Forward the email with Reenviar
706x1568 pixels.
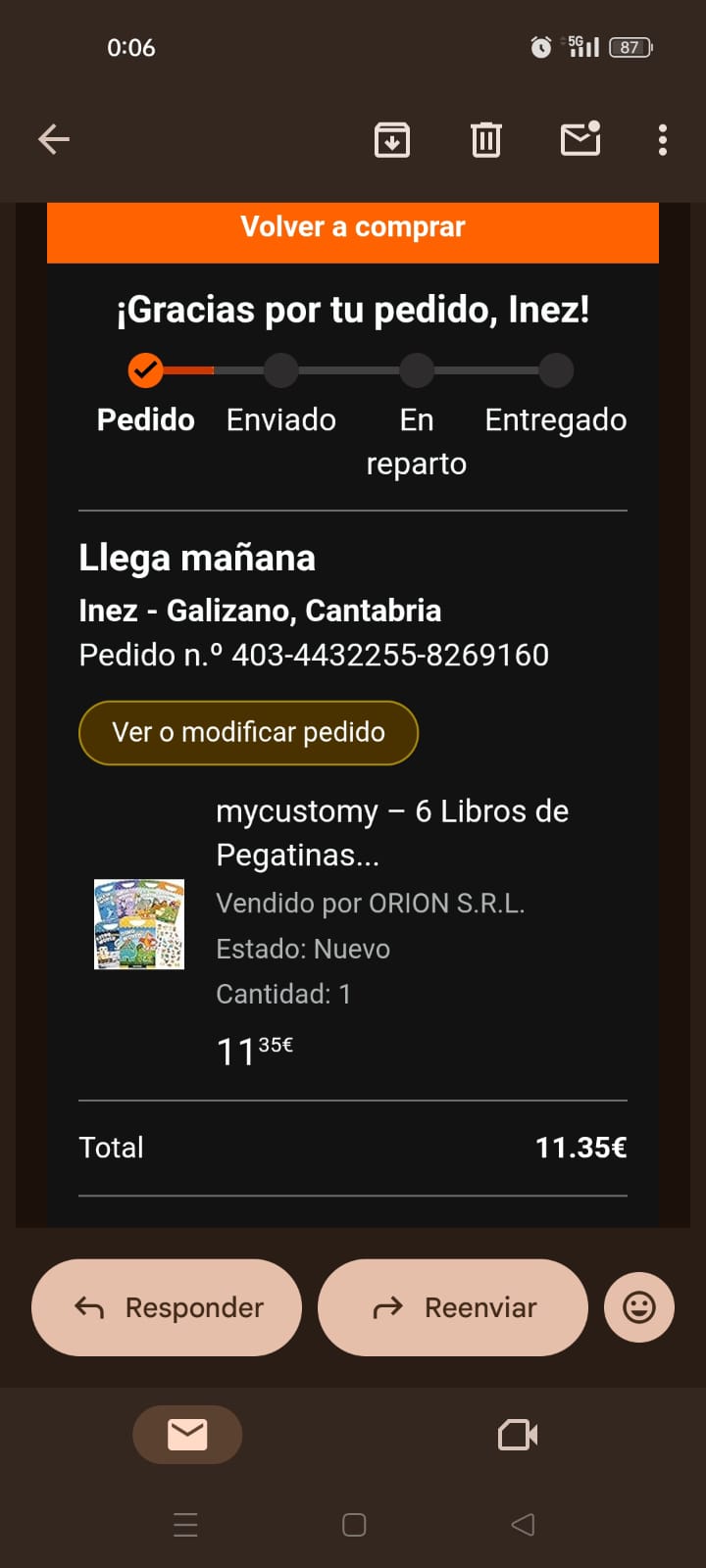tap(453, 1307)
